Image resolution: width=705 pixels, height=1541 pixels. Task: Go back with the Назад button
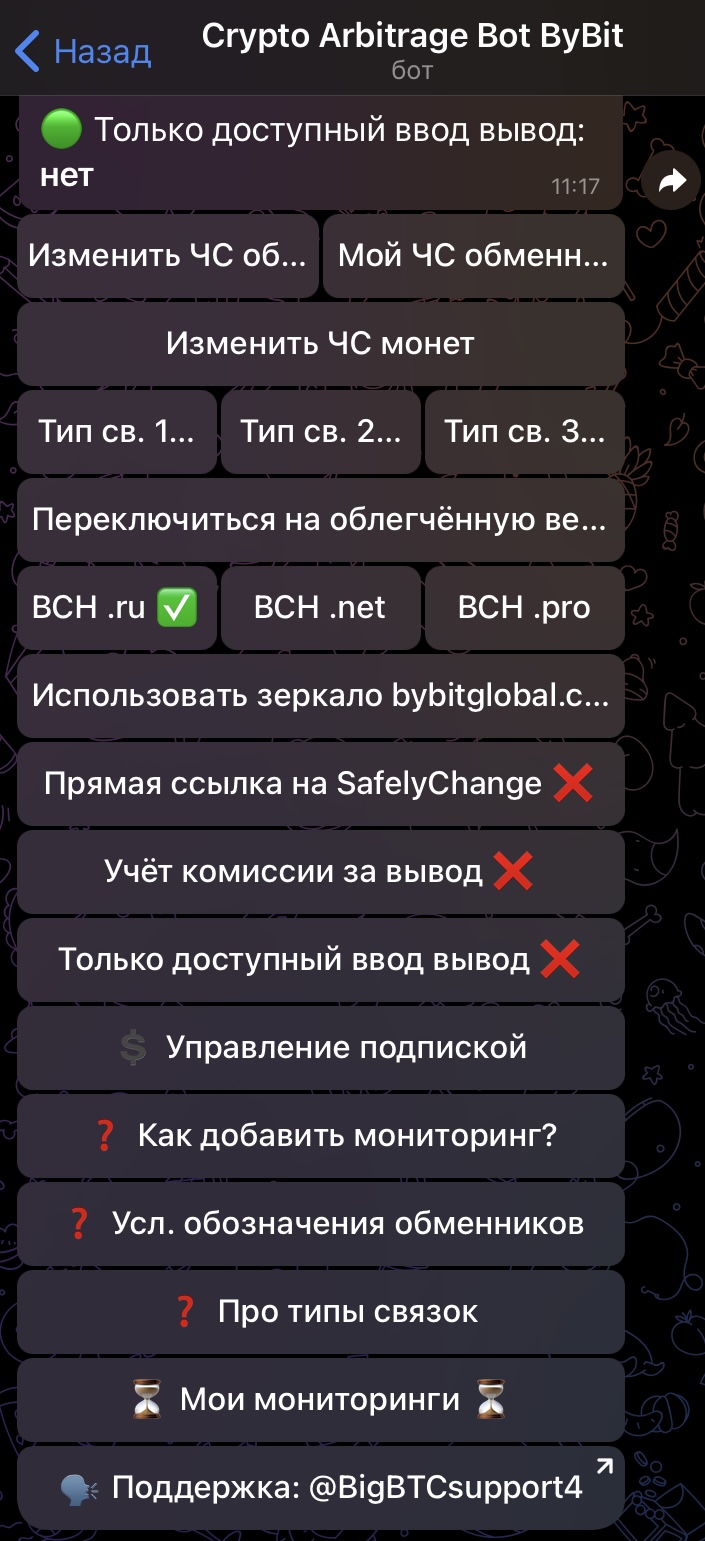[x=84, y=50]
